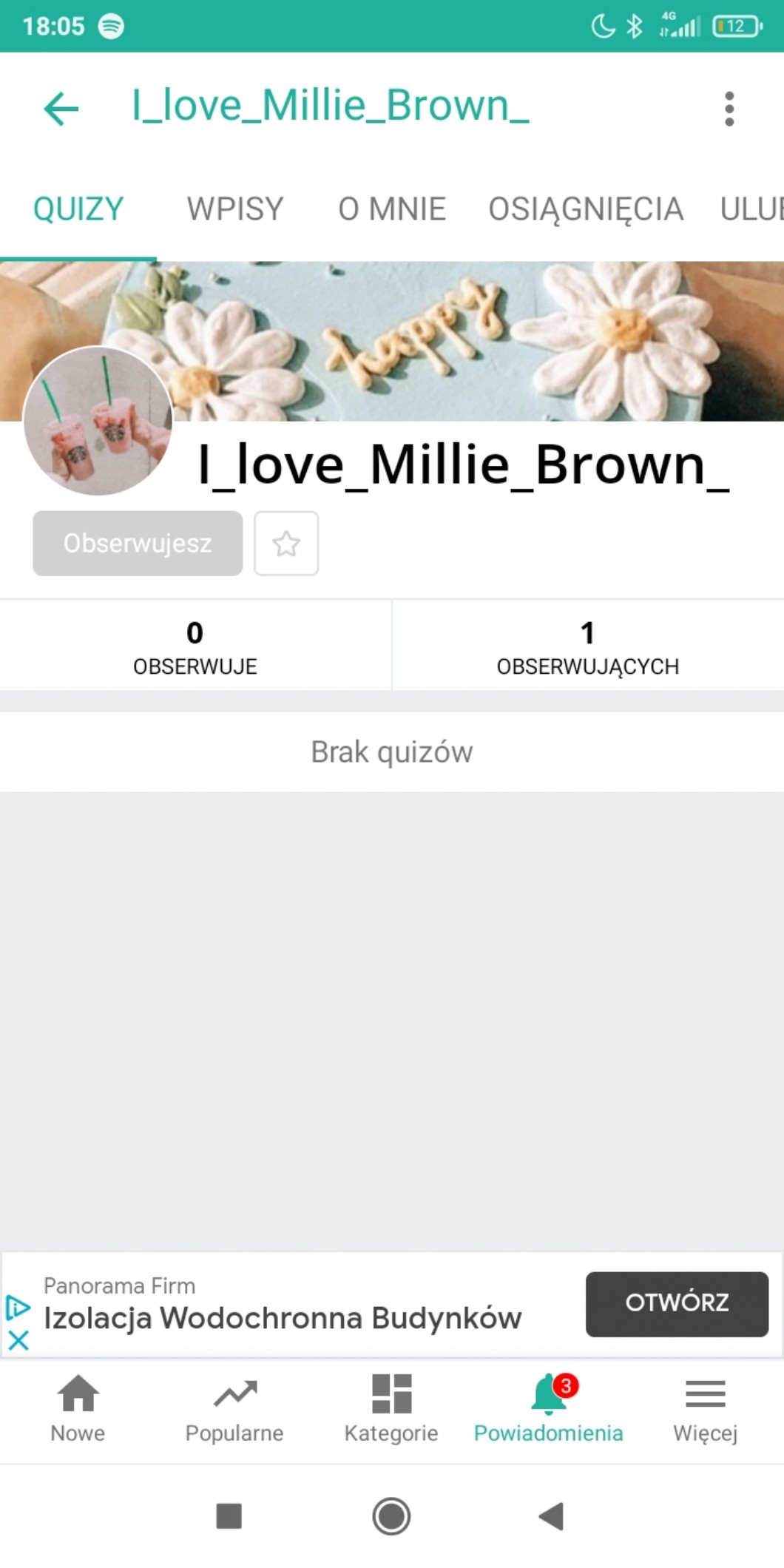Open Powiadomienia notifications
The height and width of the screenshot is (1568, 784).
point(549,1409)
